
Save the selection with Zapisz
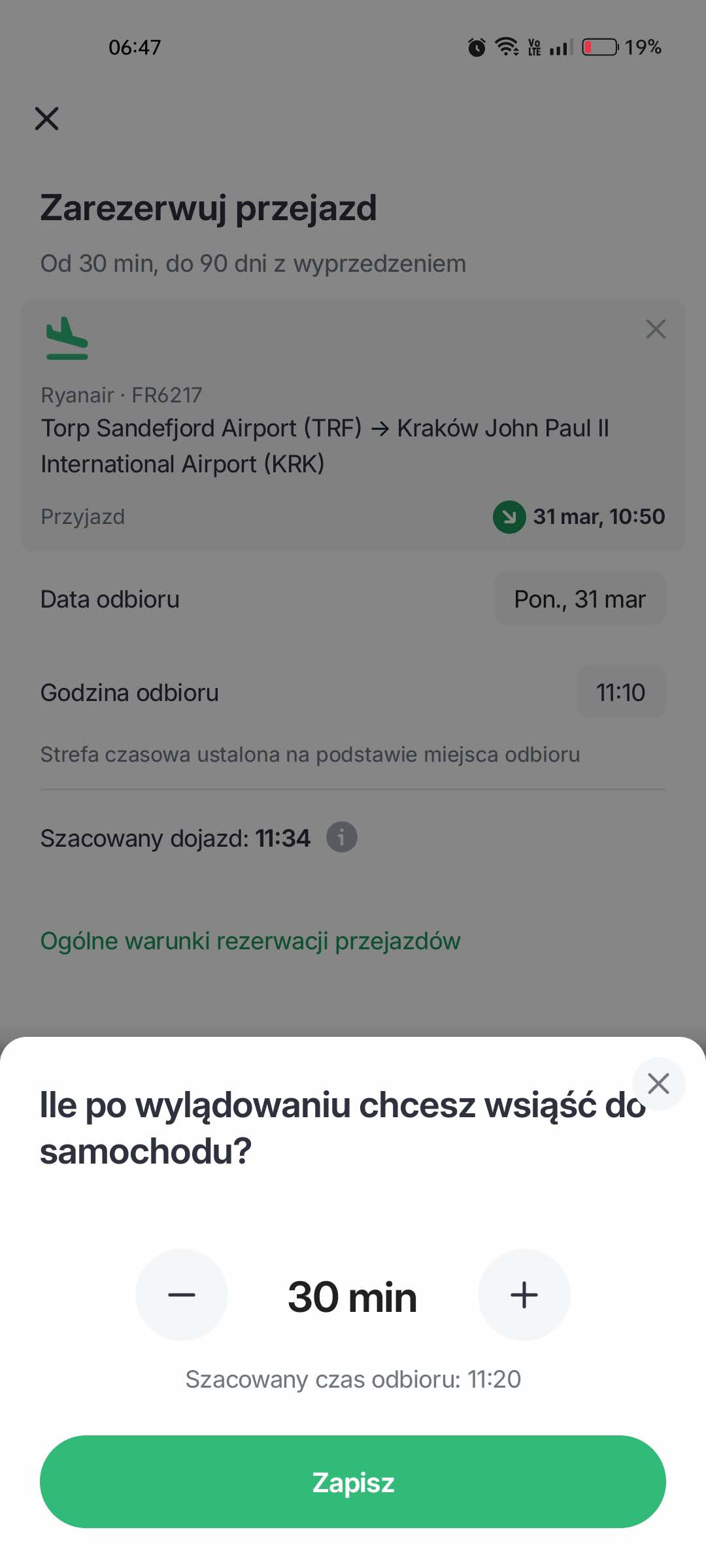pos(353,1482)
